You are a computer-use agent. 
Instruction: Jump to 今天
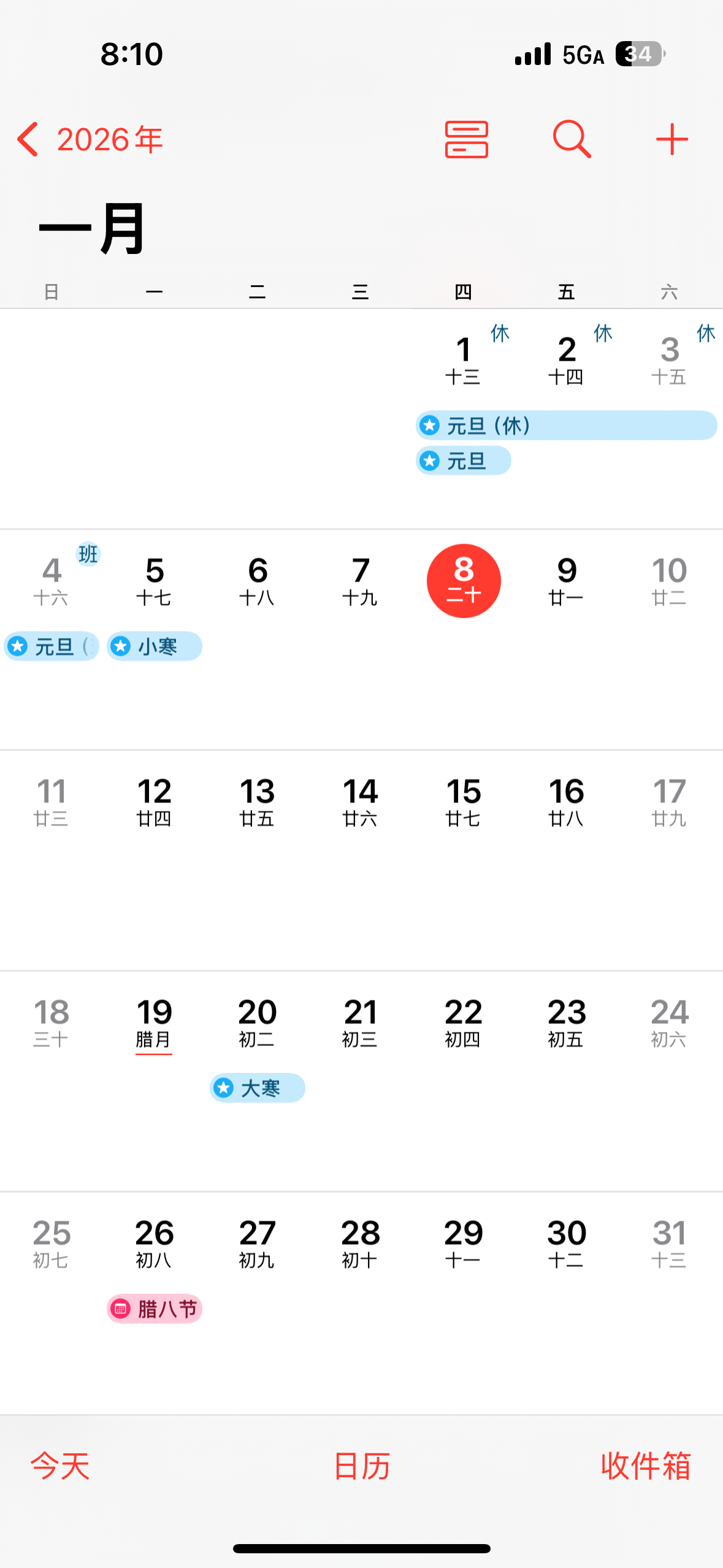point(60,1466)
